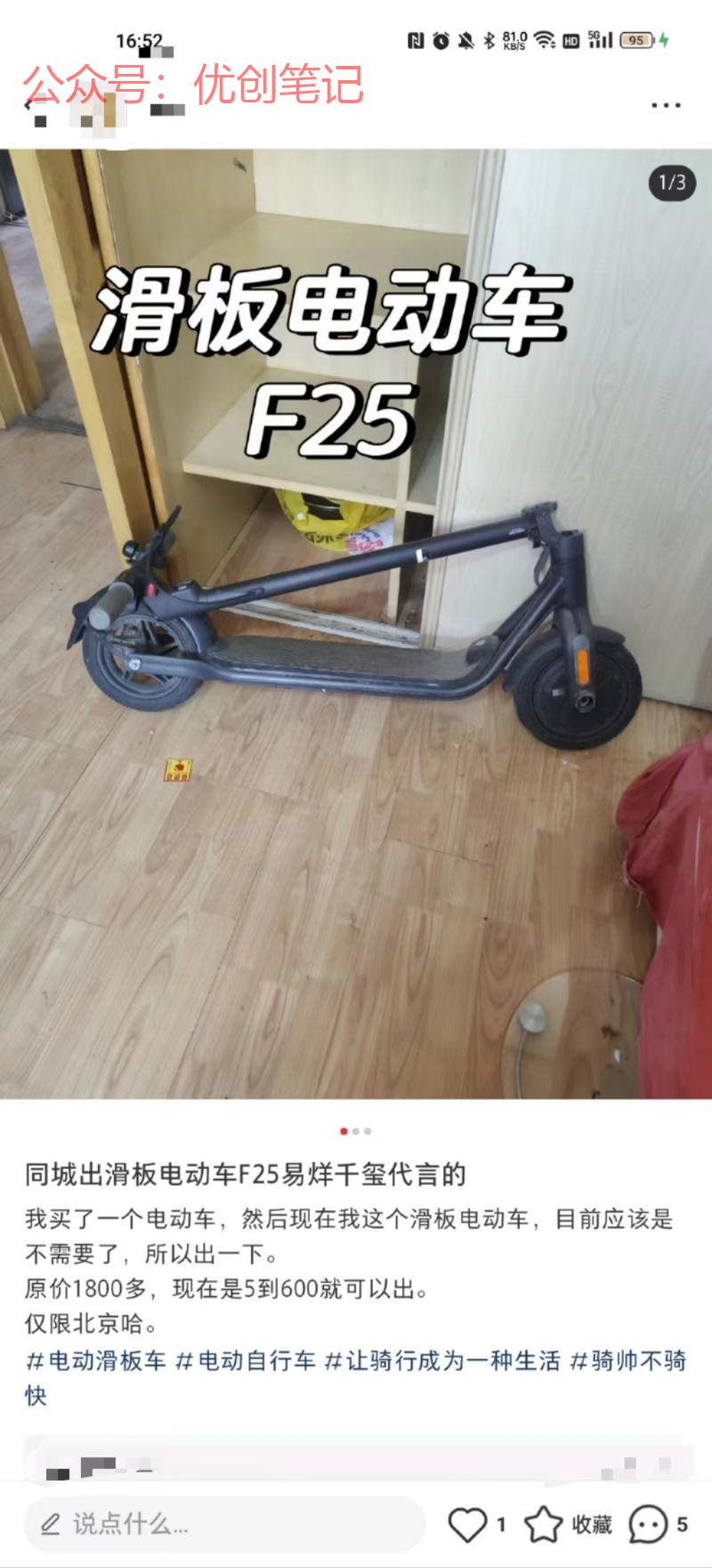Open the three-dot overflow menu
The image size is (712, 1568).
click(665, 105)
